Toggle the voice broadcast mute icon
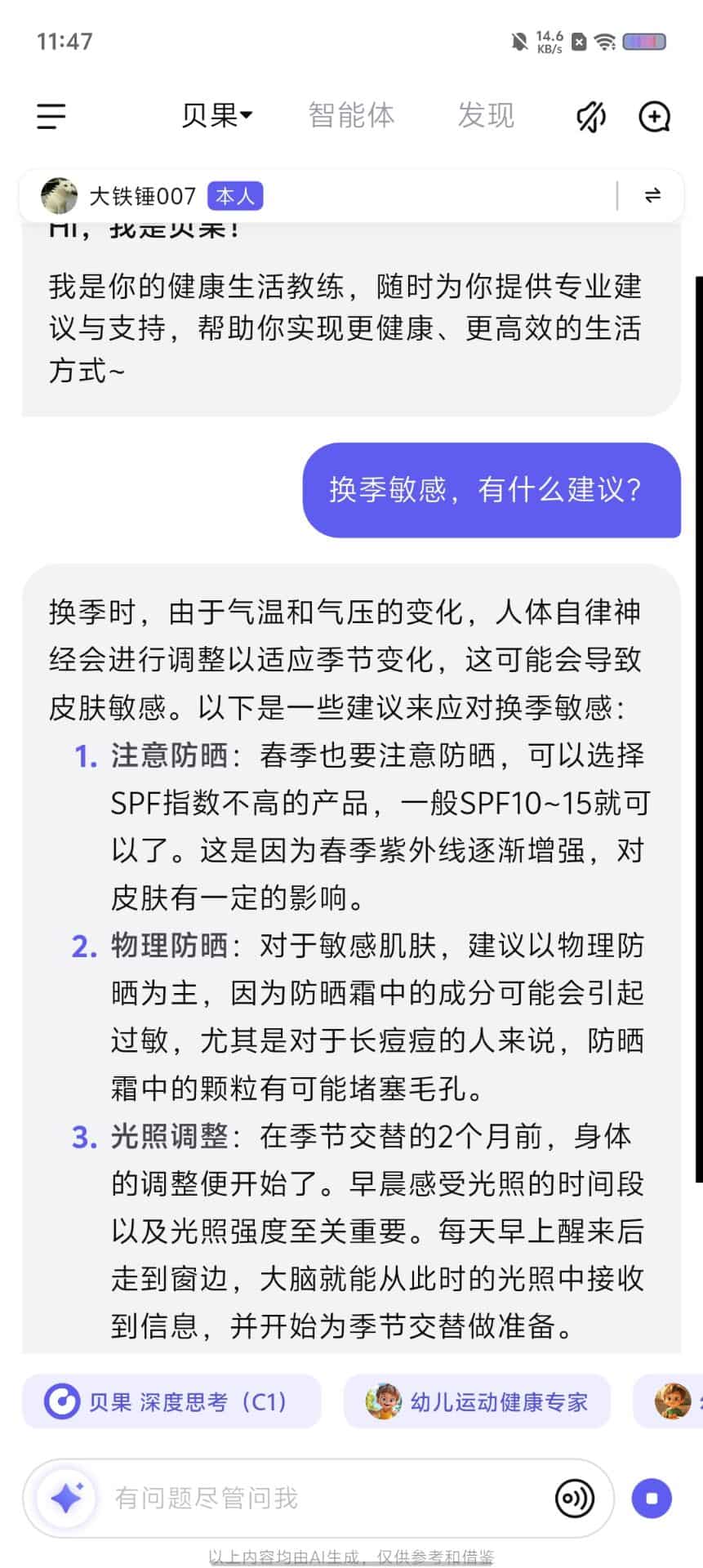 point(591,117)
